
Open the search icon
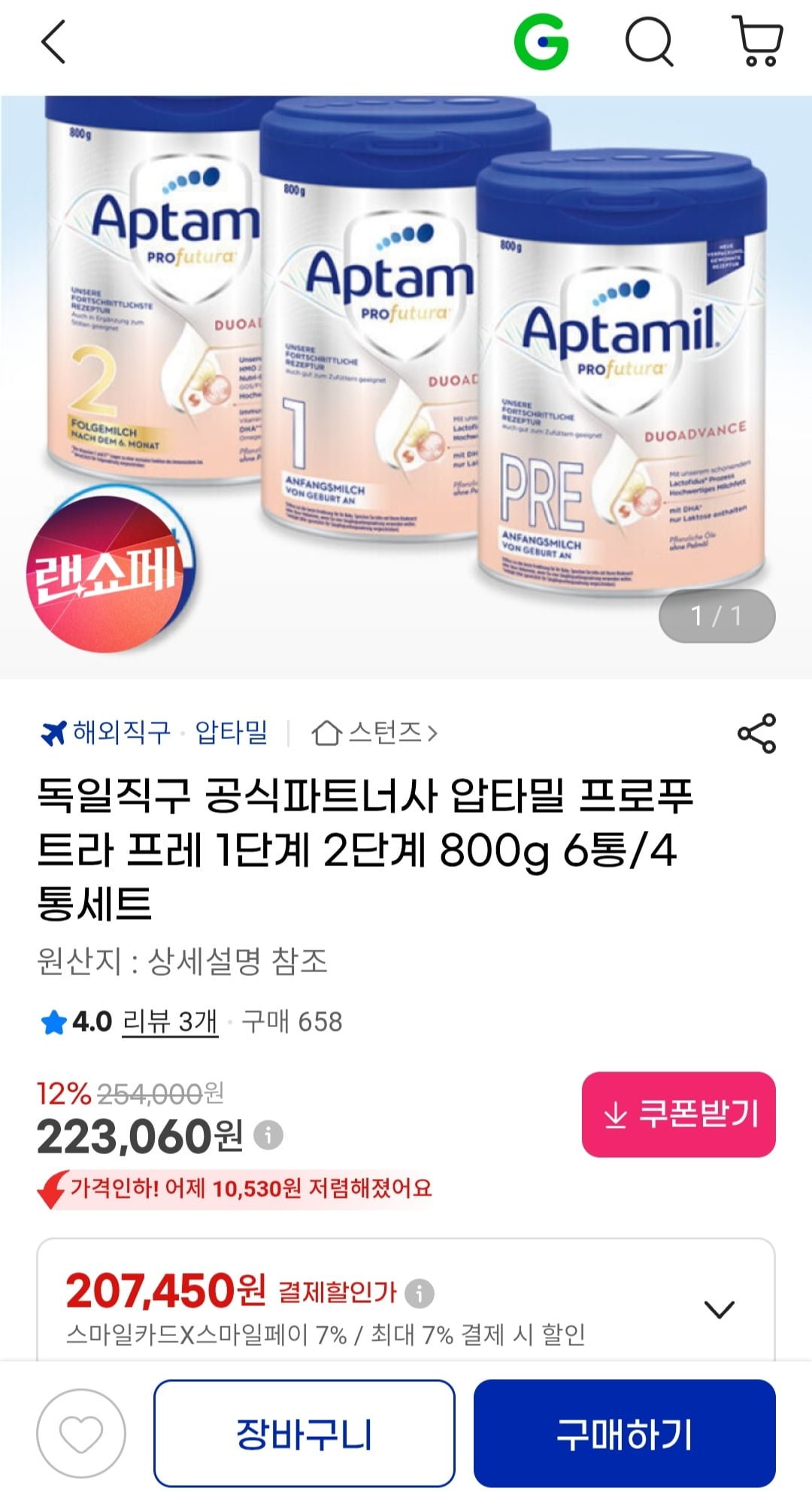click(x=649, y=42)
